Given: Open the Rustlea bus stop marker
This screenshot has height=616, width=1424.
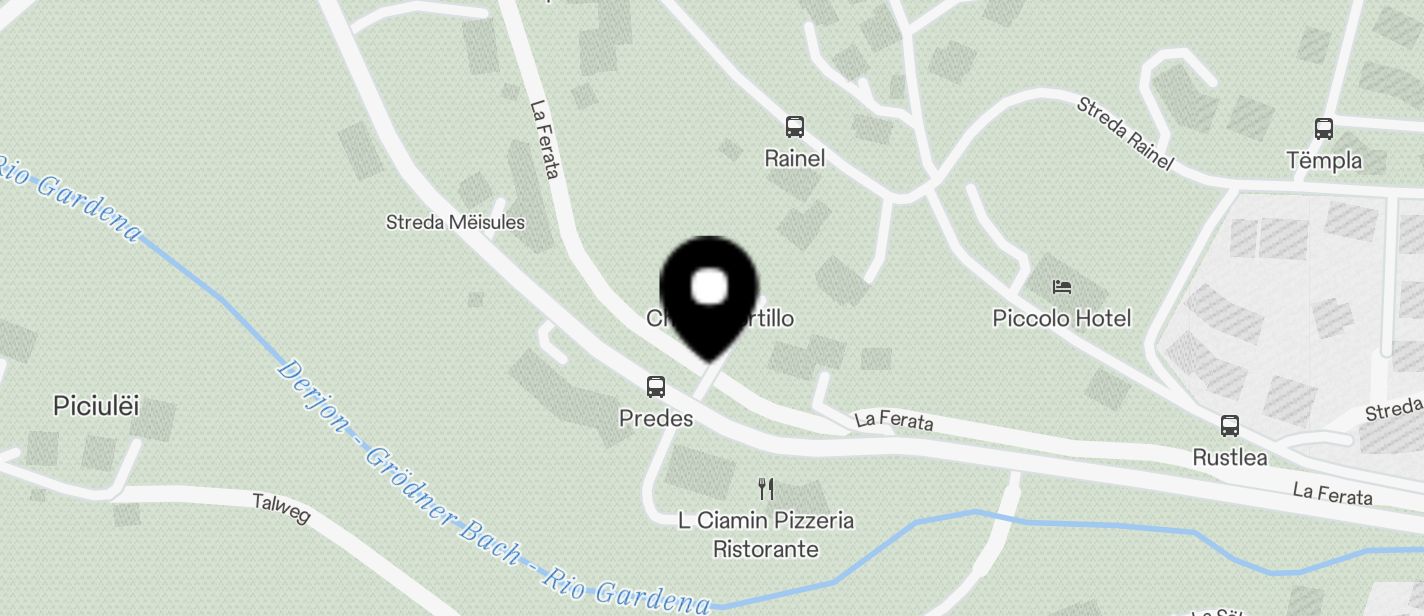Looking at the screenshot, I should click(1230, 426).
